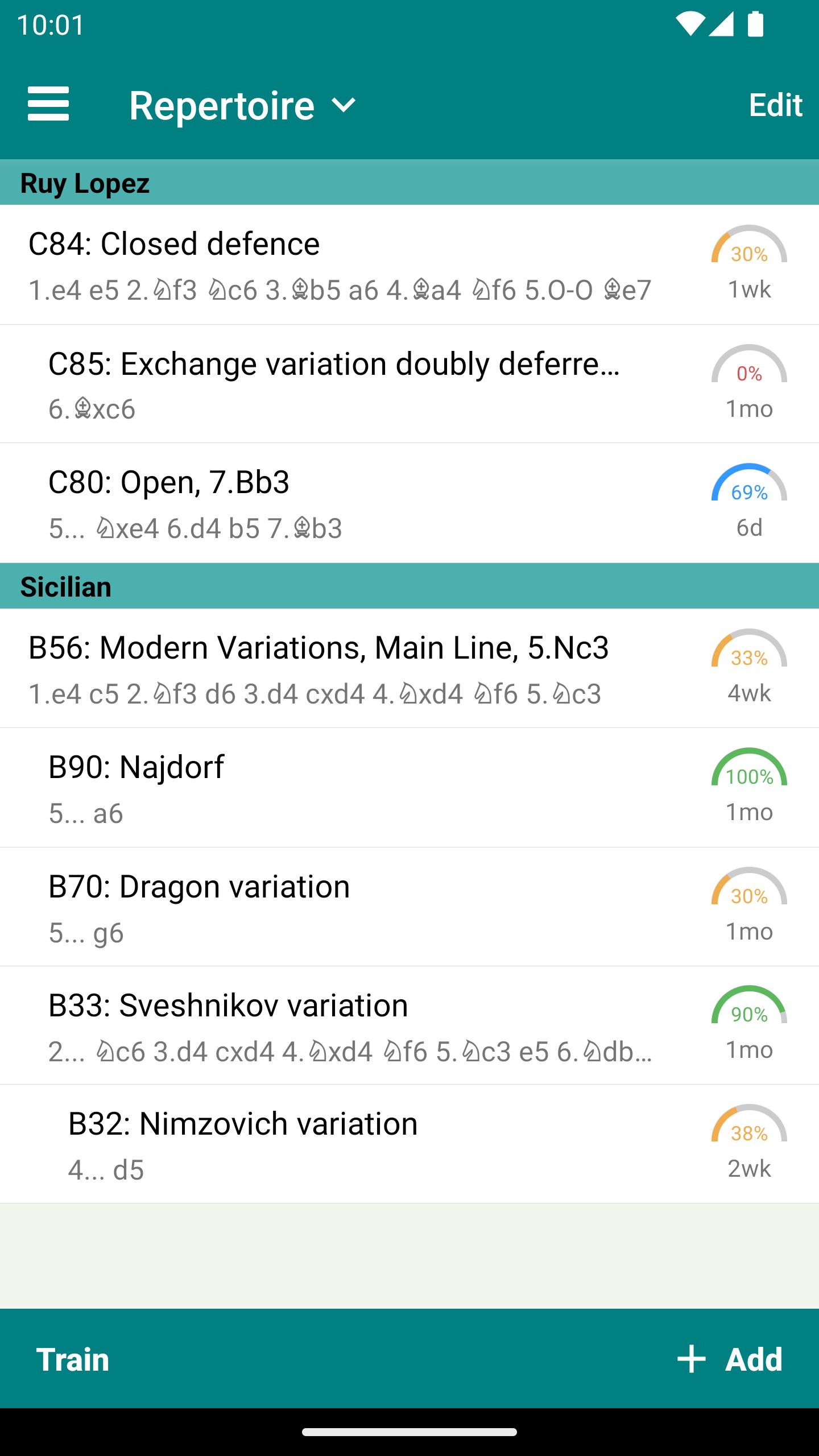Tap the Edit button
Screen dimensions: 819x1456
[775, 105]
